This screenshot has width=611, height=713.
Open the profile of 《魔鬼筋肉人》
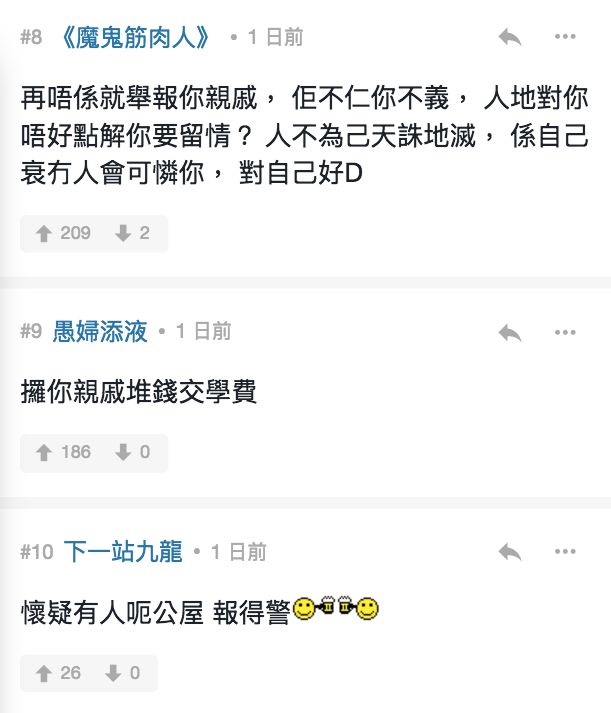coord(136,38)
